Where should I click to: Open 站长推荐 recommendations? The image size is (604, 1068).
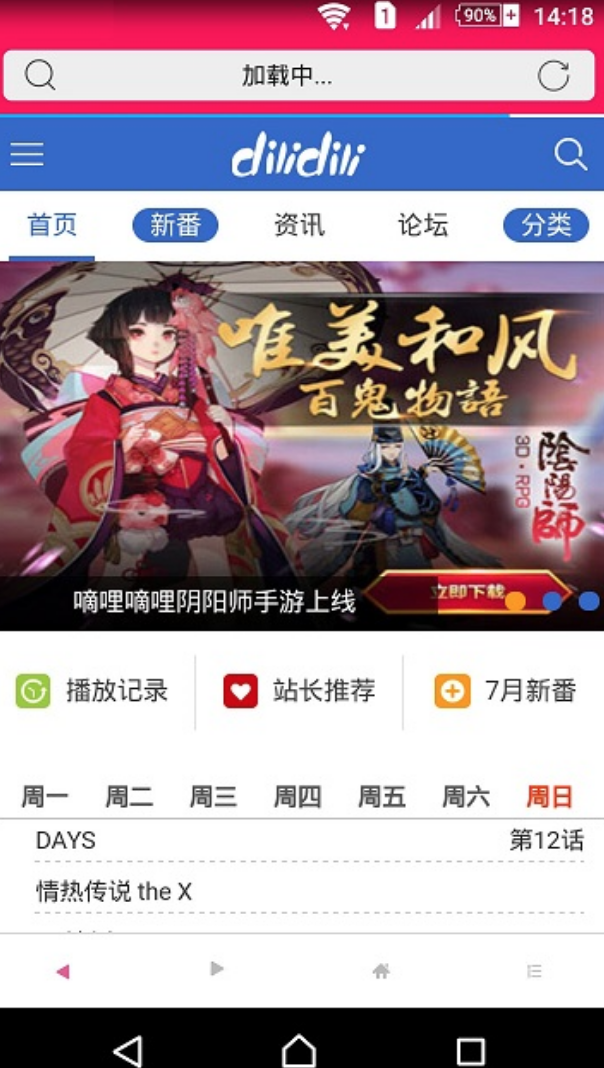300,691
